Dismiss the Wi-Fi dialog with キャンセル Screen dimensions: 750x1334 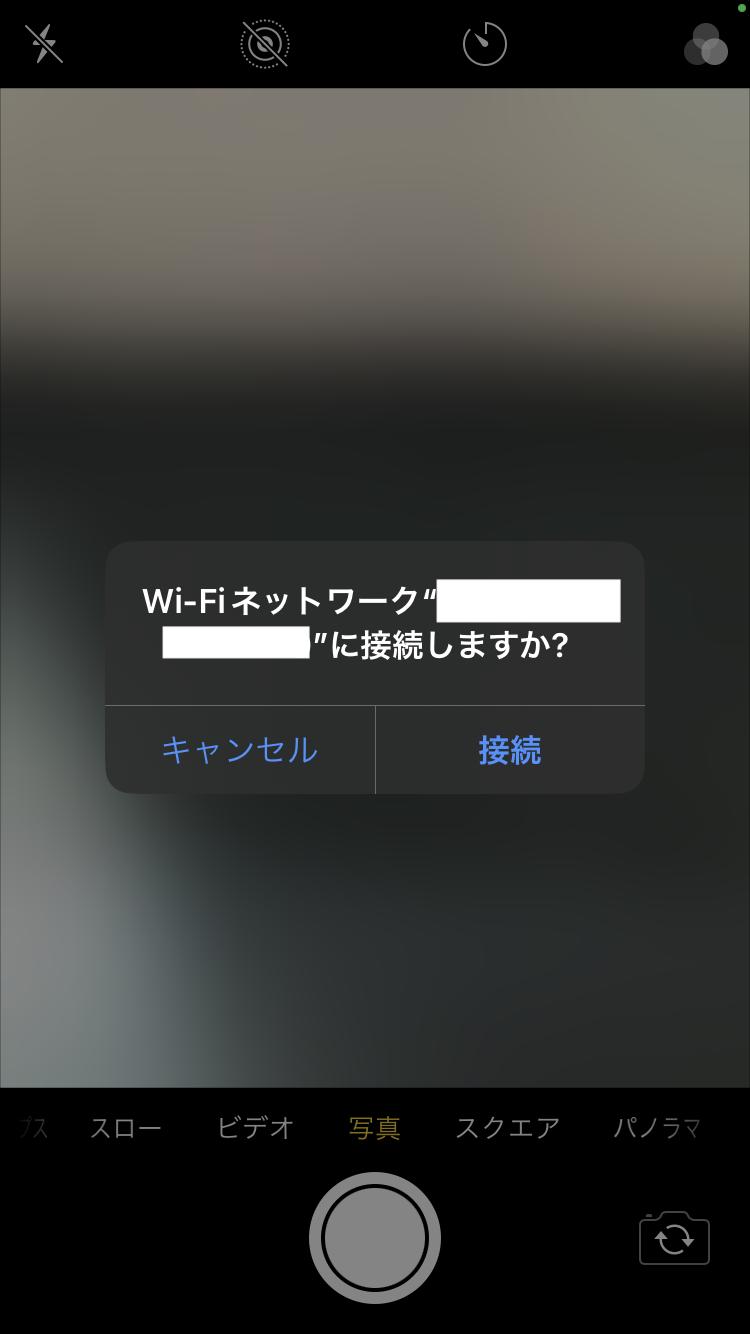tap(240, 750)
